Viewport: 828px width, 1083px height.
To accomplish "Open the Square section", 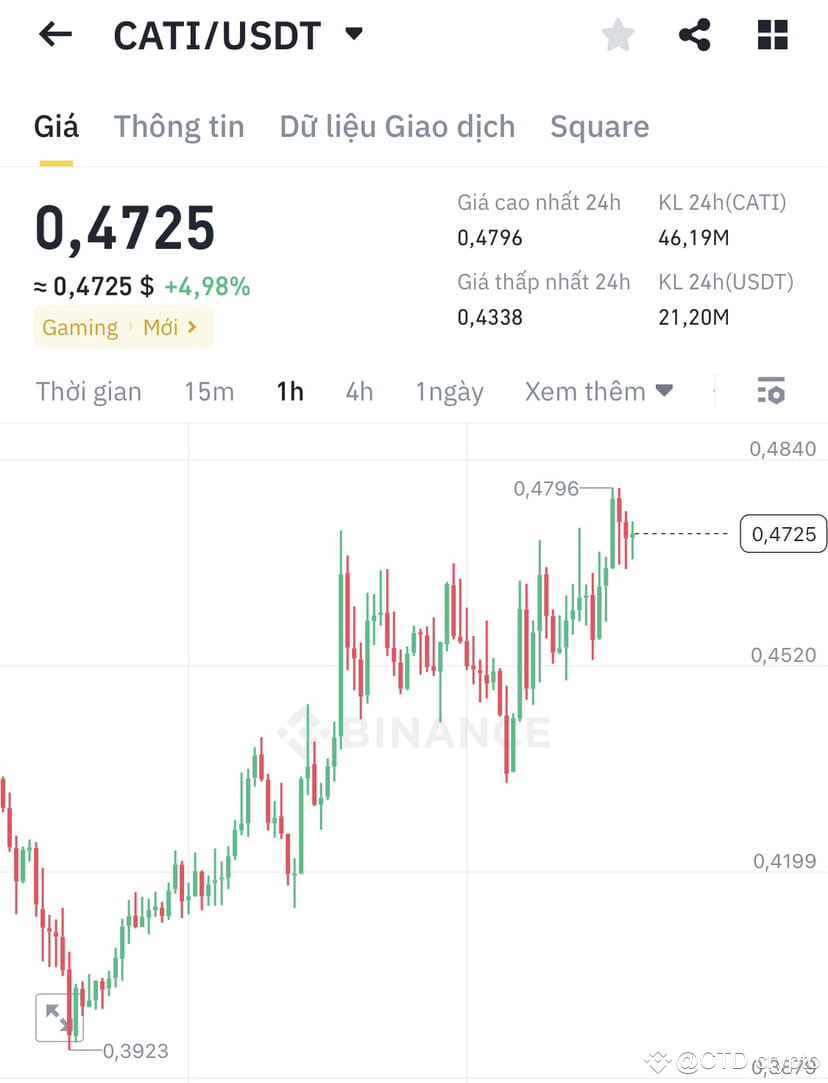I will [x=599, y=126].
